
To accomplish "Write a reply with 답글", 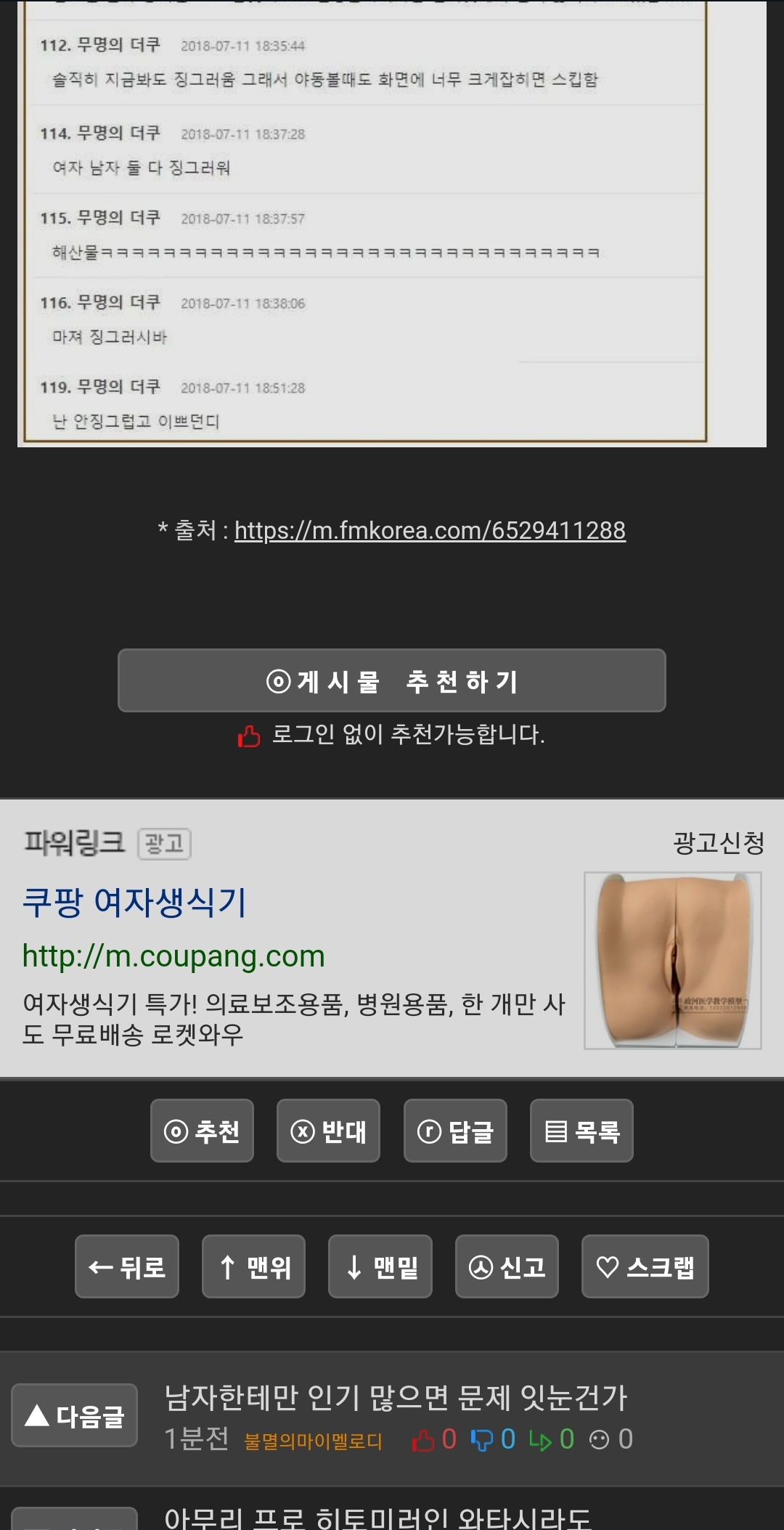I will point(455,1131).
